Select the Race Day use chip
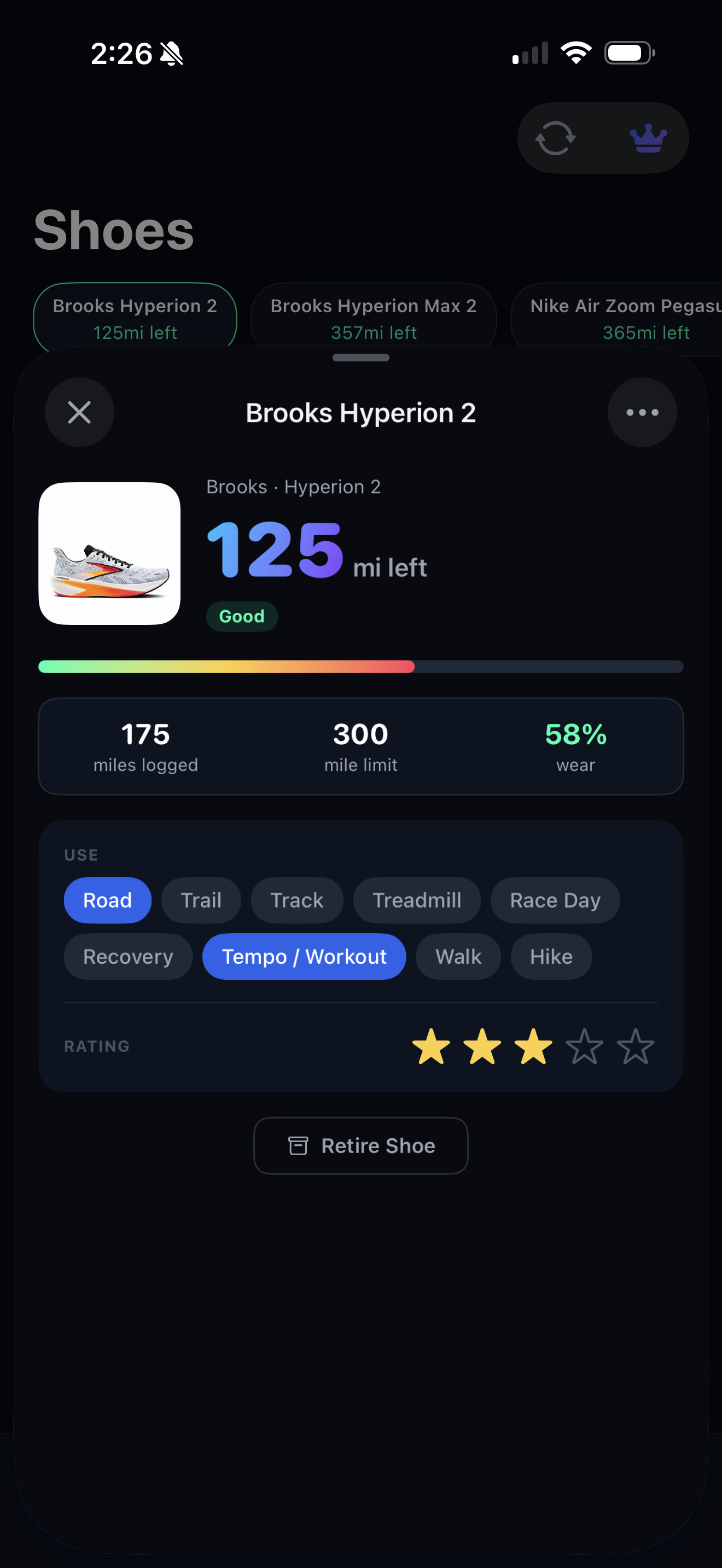 [555, 900]
